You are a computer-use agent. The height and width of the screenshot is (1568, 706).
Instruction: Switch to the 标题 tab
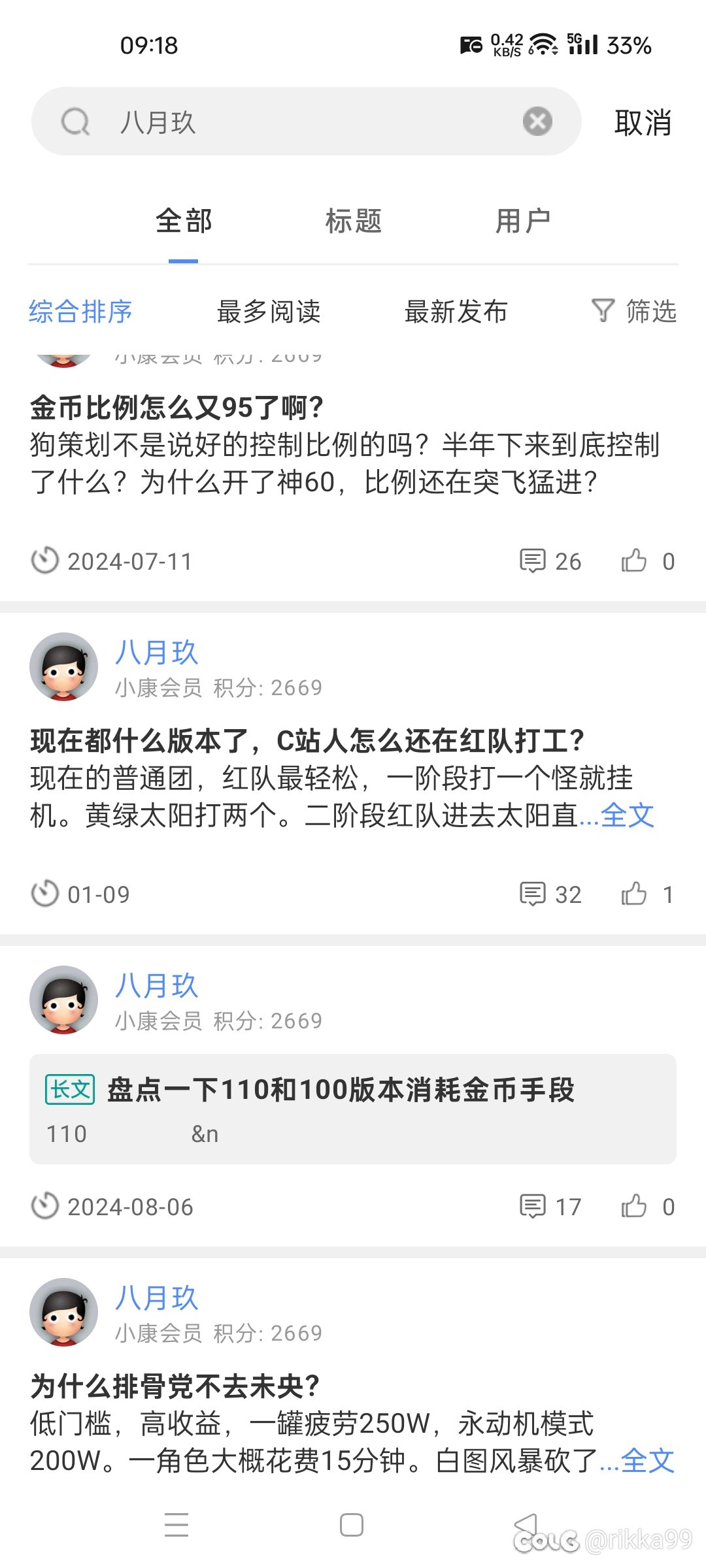pos(353,221)
